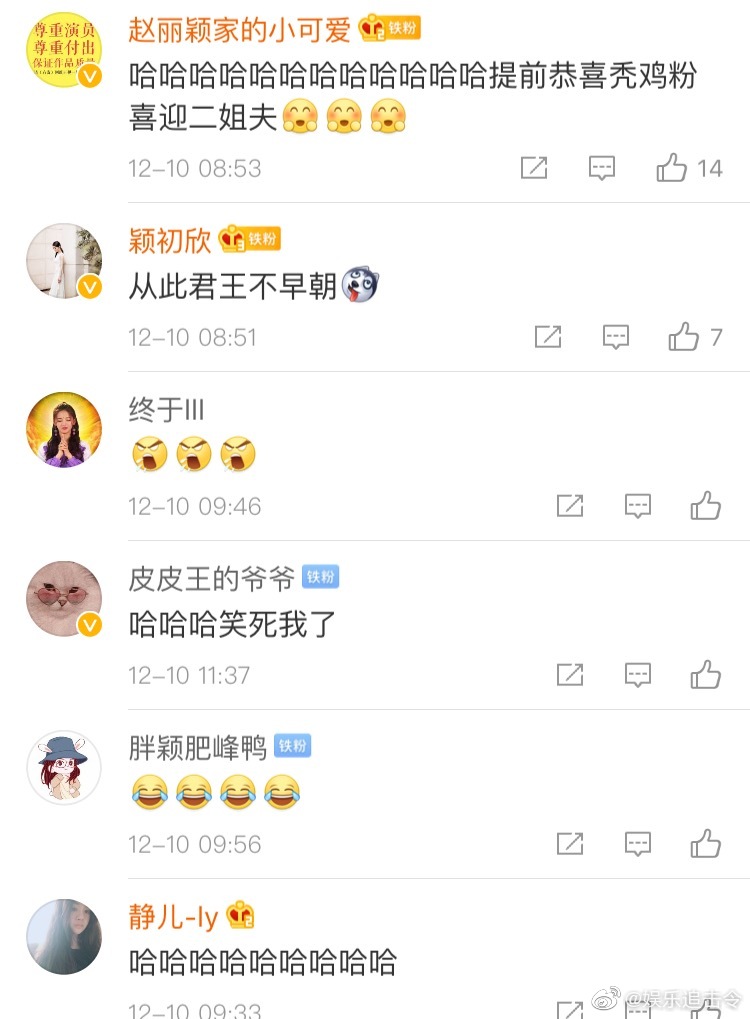Like the comment by 赵丽颖家的小可爱
750x1019 pixels.
click(672, 168)
